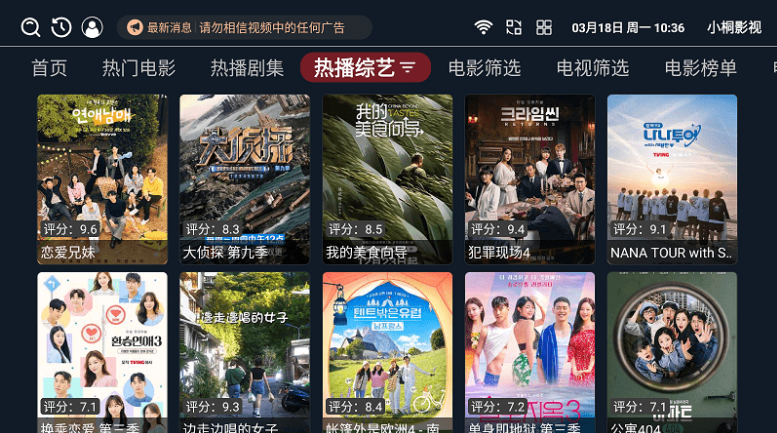Select the 热播剧集 tab
Viewport: 777px width, 433px height.
click(x=247, y=68)
